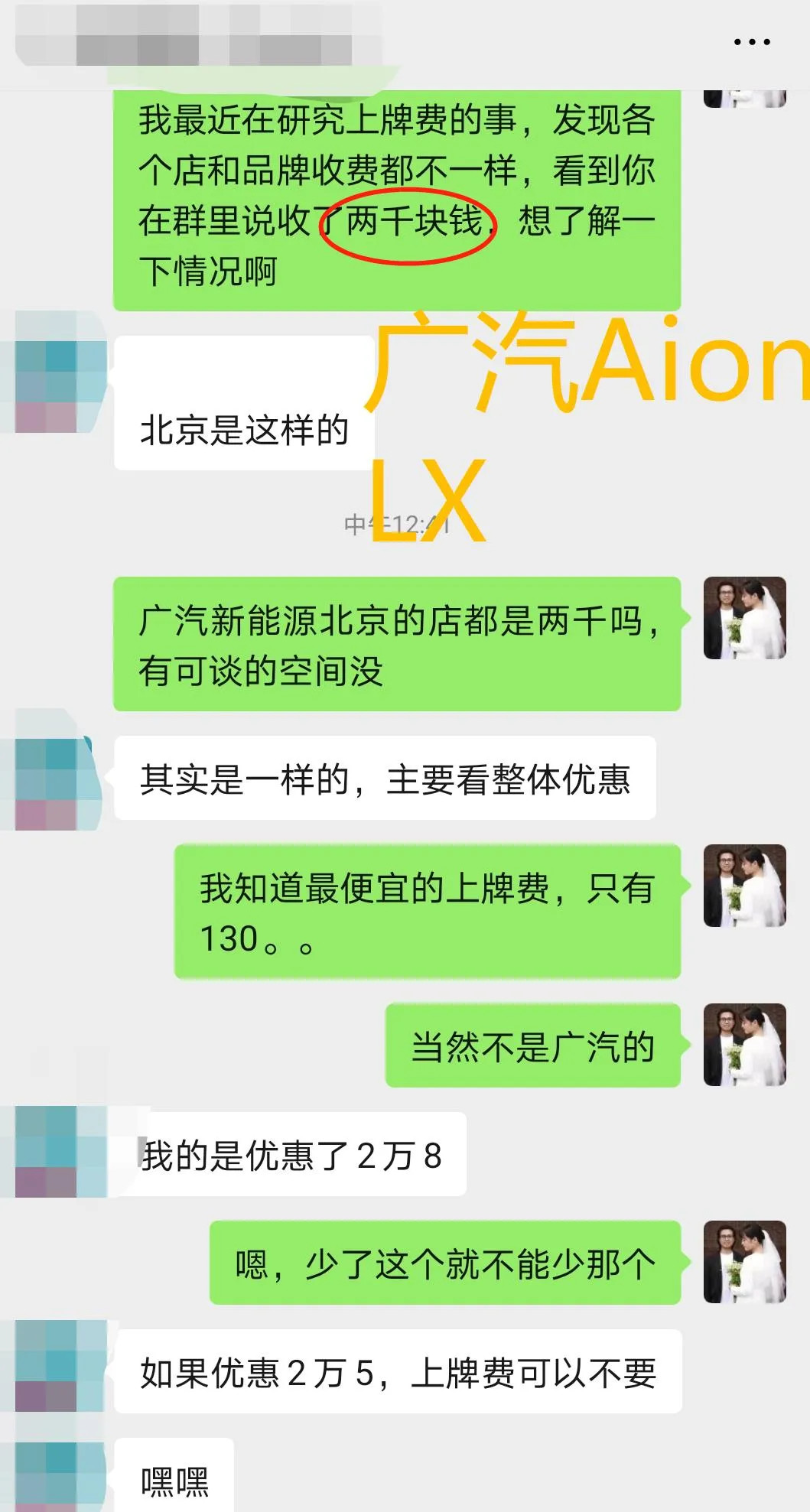Open the chat overflow menu
The height and width of the screenshot is (1512, 810).
click(x=751, y=42)
